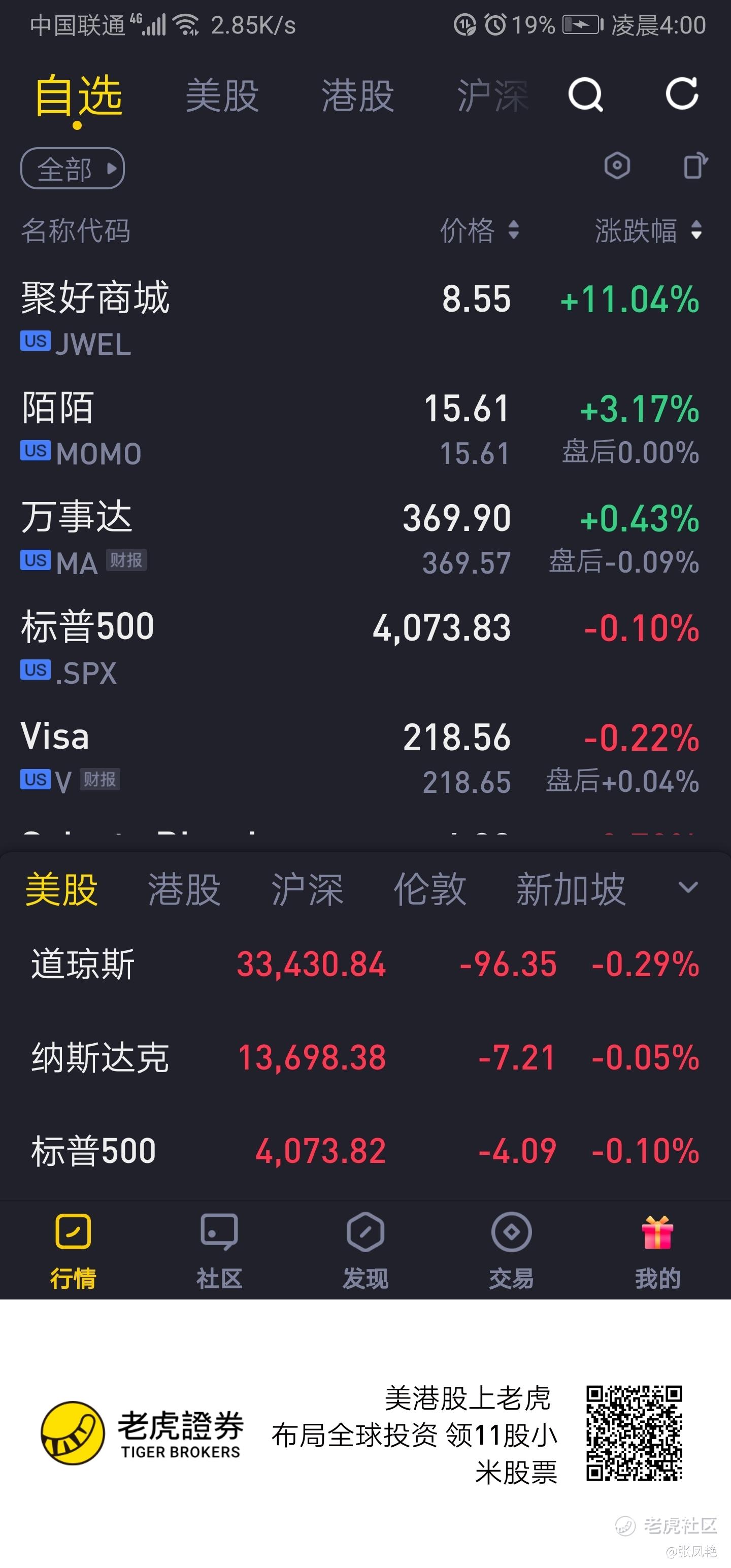Viewport: 731px width, 1568px height.
Task: Open the 全部 group dropdown
Action: point(73,168)
